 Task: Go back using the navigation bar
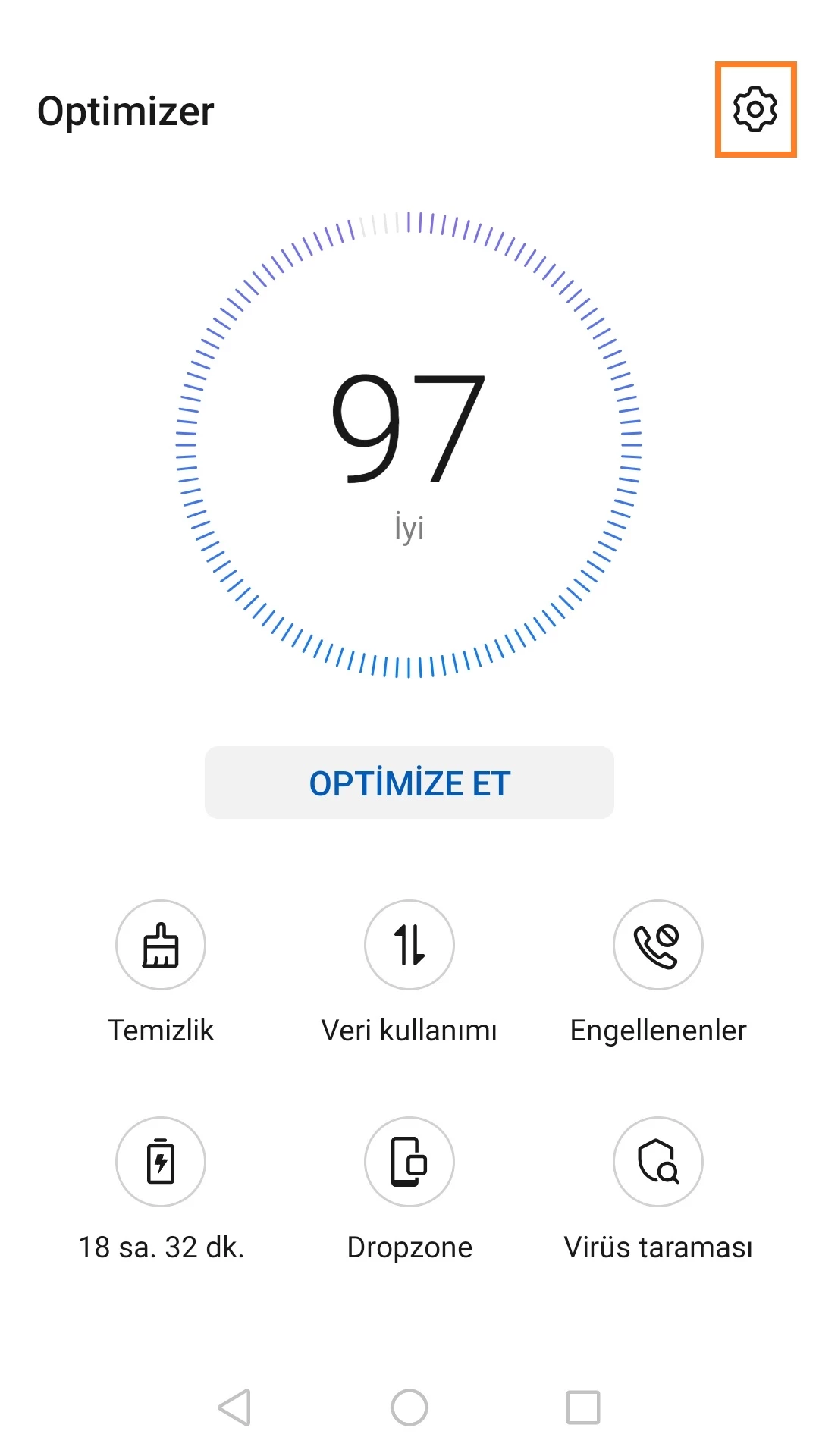pyautogui.click(x=235, y=1407)
